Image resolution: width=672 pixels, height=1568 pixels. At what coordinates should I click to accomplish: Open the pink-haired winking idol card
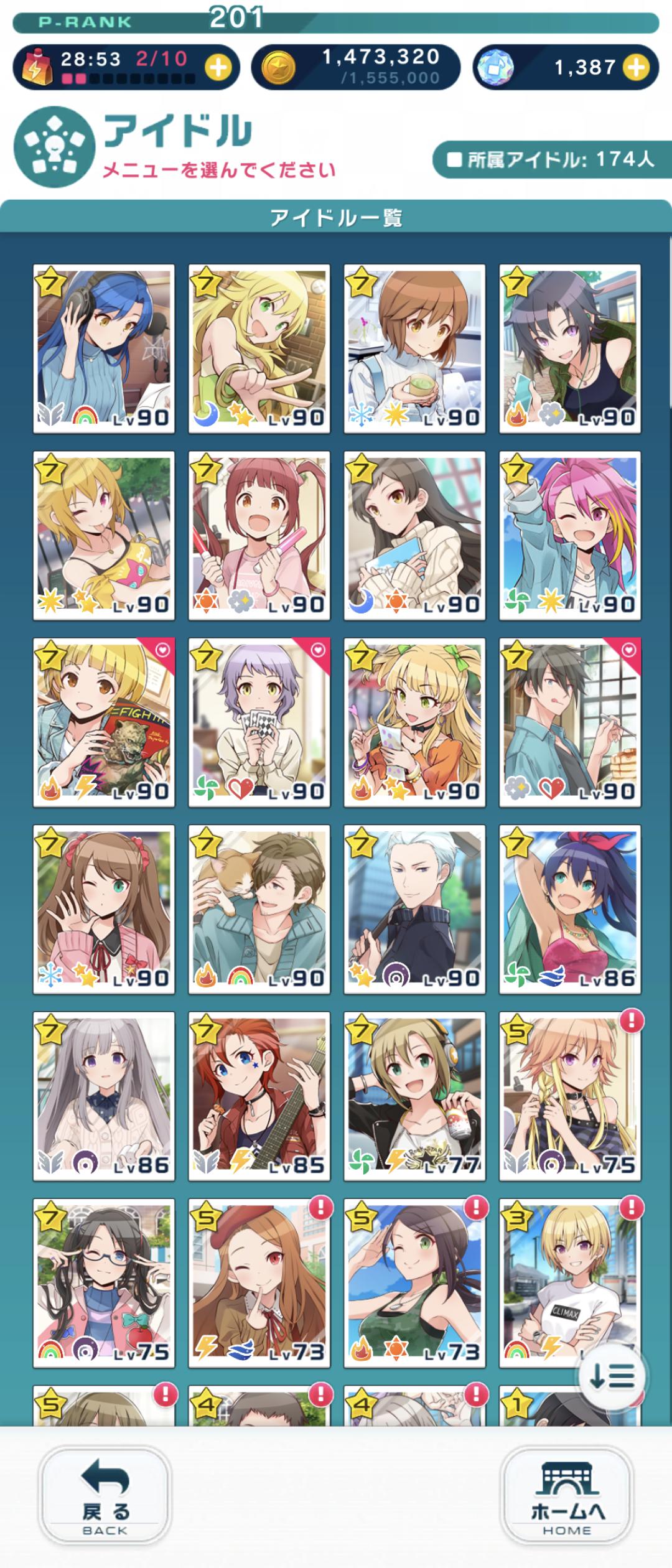point(570,536)
